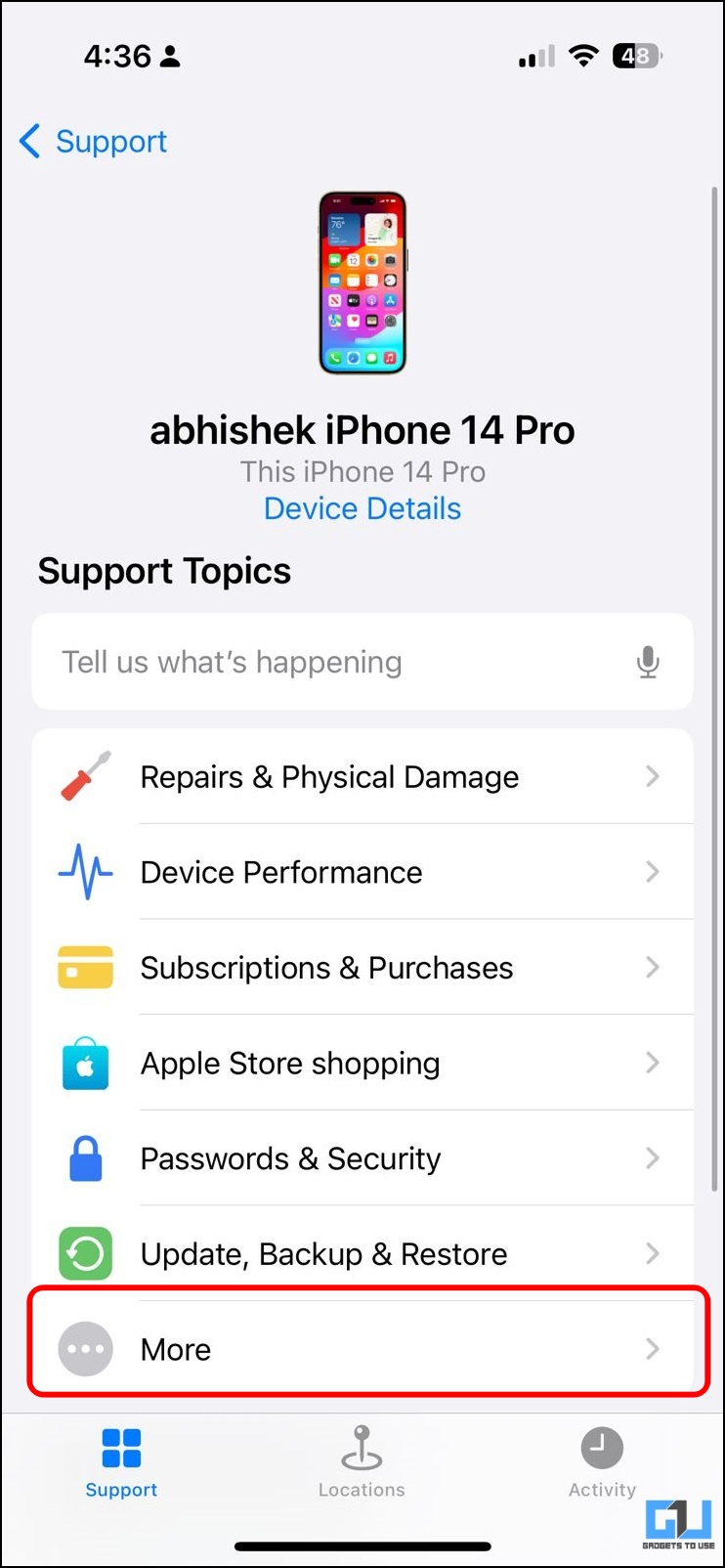Viewport: 725px width, 1568px height.
Task: Open Subscriptions & Purchases
Action: [362, 968]
